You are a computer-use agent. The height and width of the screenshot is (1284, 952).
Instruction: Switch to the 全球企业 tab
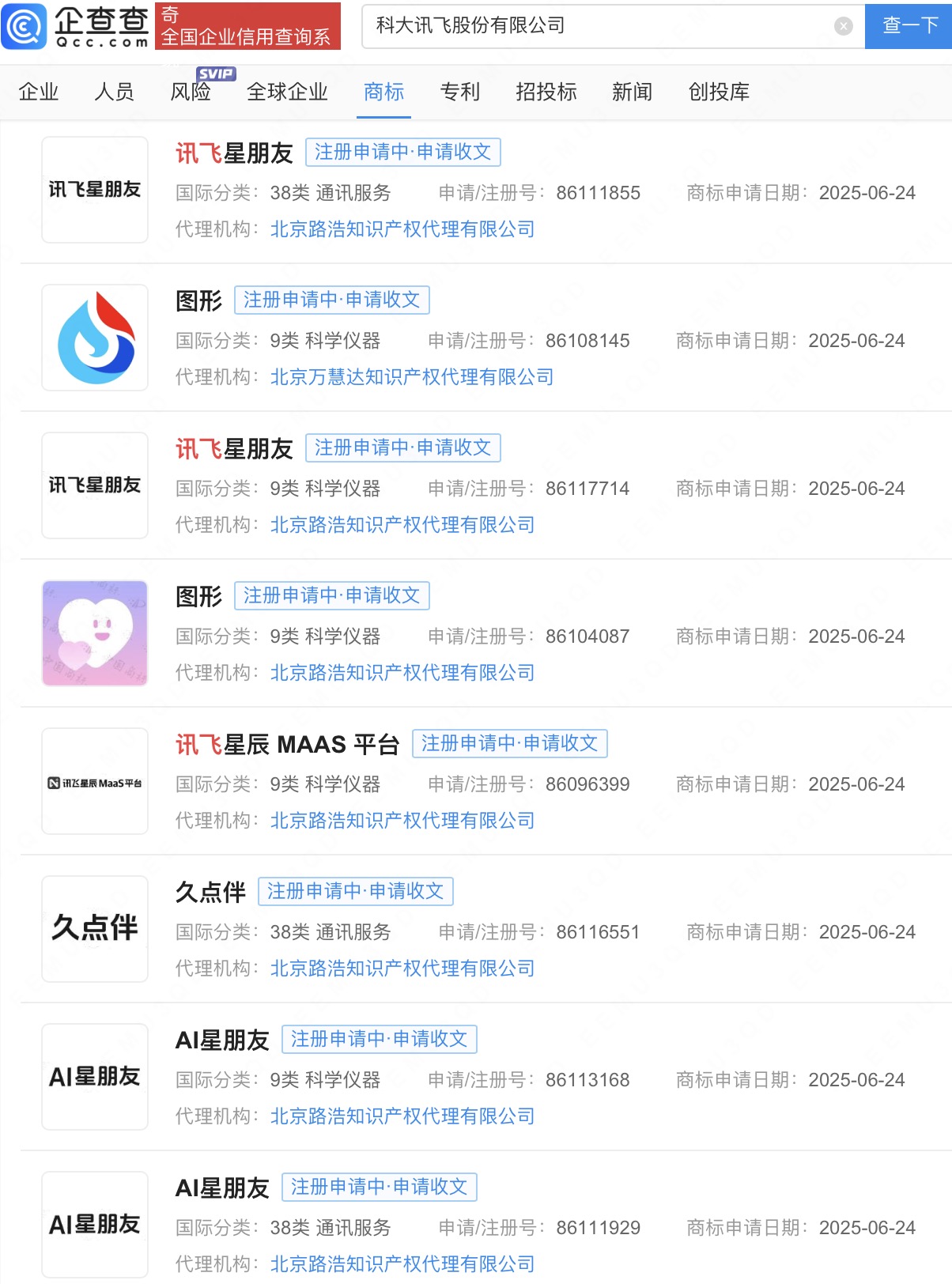point(287,92)
